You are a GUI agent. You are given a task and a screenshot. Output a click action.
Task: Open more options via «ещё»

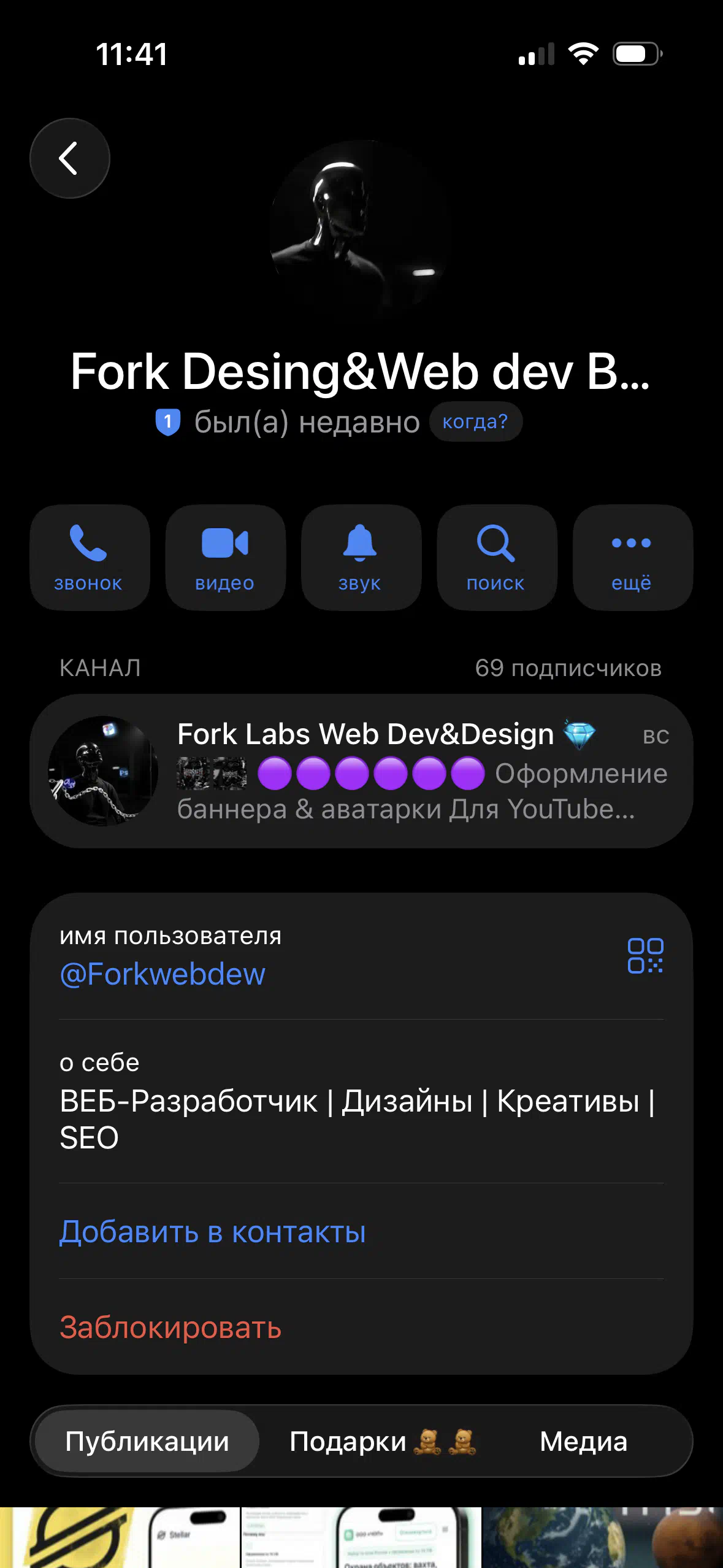[632, 557]
